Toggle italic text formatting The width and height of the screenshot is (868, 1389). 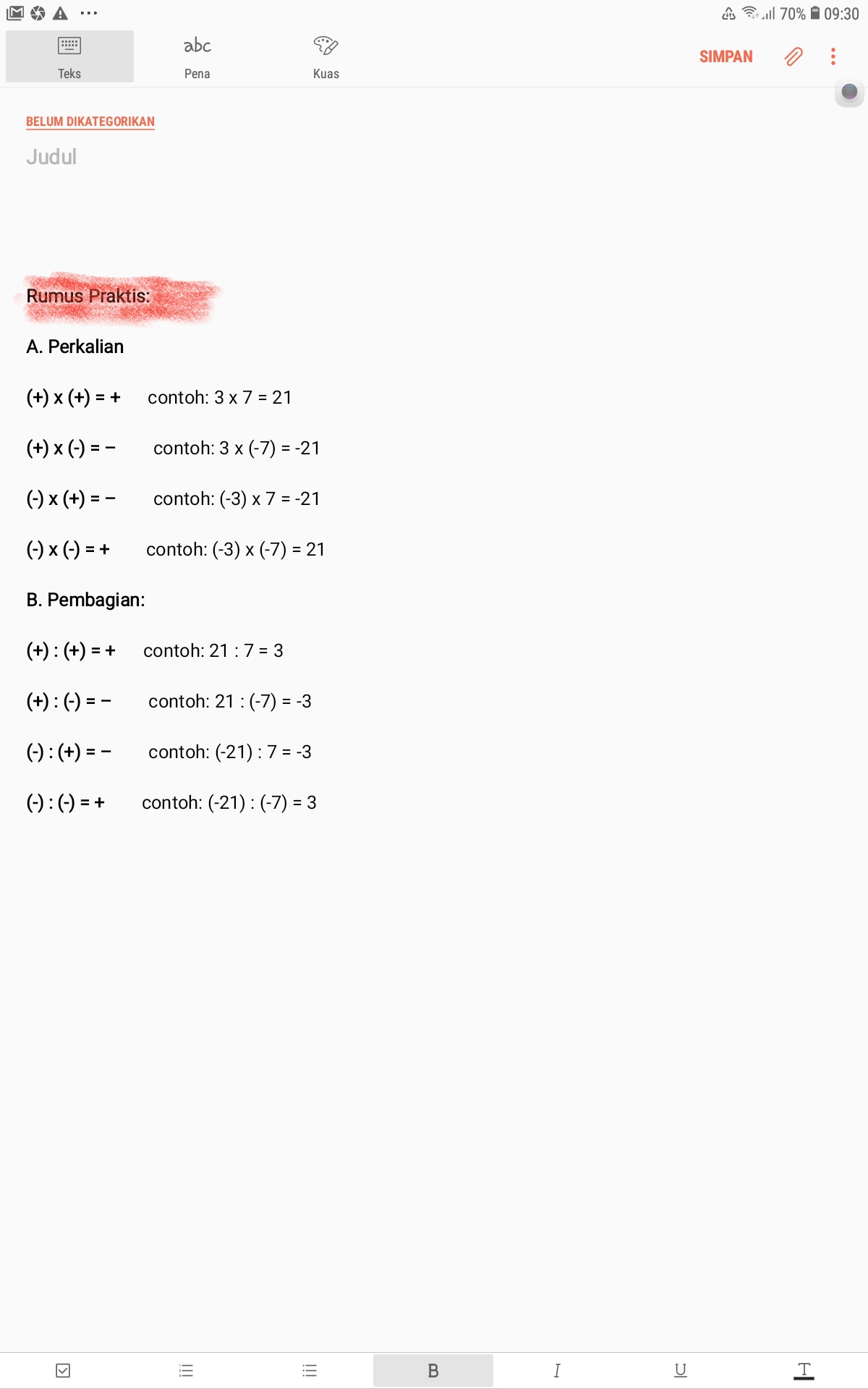(x=556, y=1370)
